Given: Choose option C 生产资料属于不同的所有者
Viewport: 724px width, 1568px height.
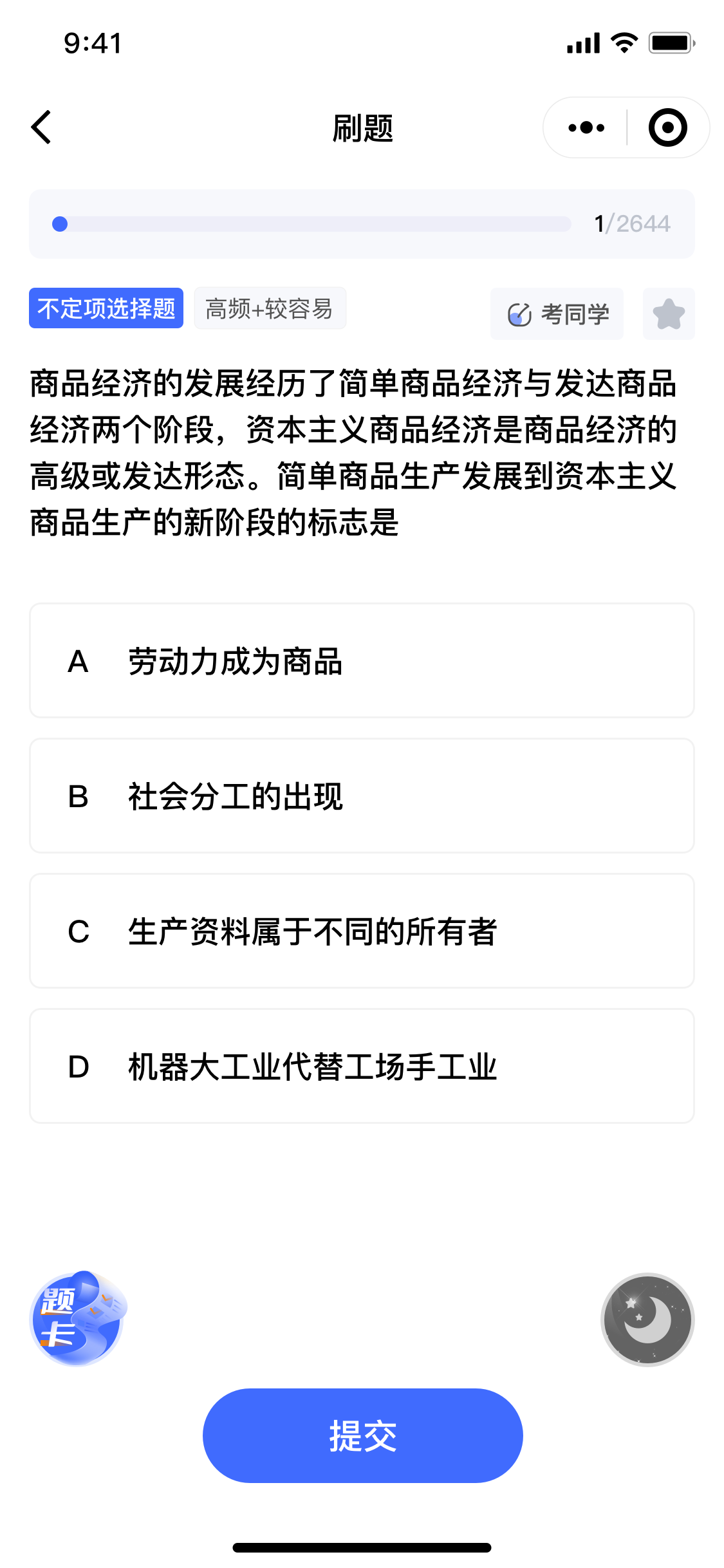Looking at the screenshot, I should 362,931.
